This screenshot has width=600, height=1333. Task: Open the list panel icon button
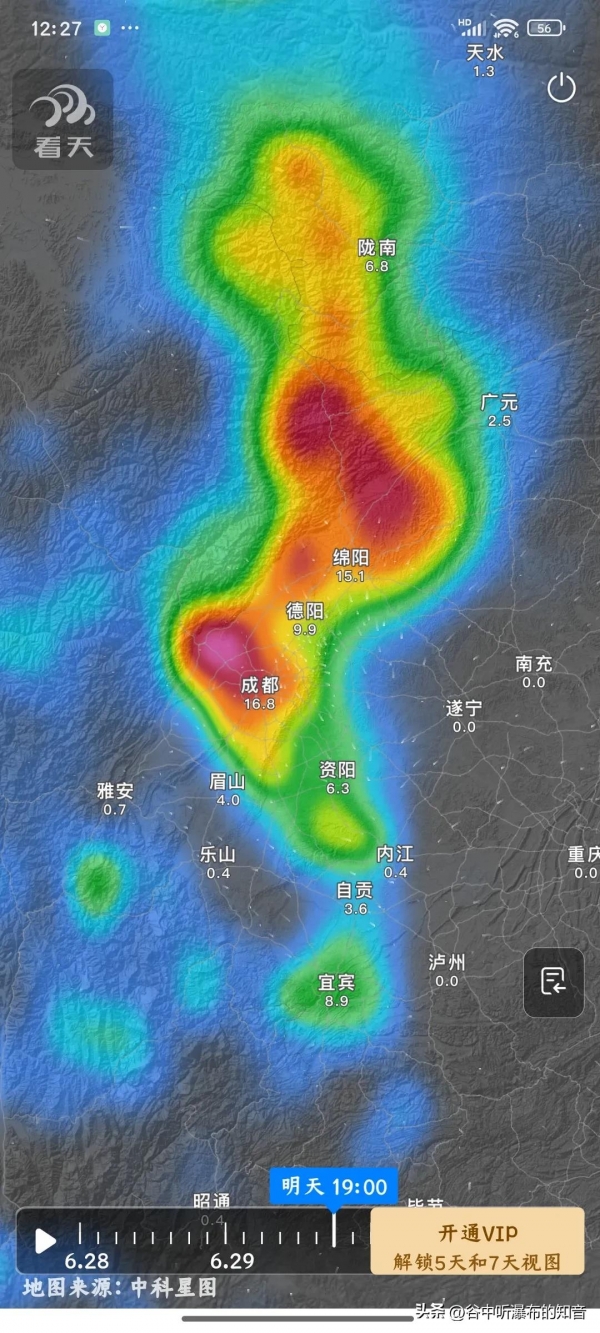click(x=553, y=982)
